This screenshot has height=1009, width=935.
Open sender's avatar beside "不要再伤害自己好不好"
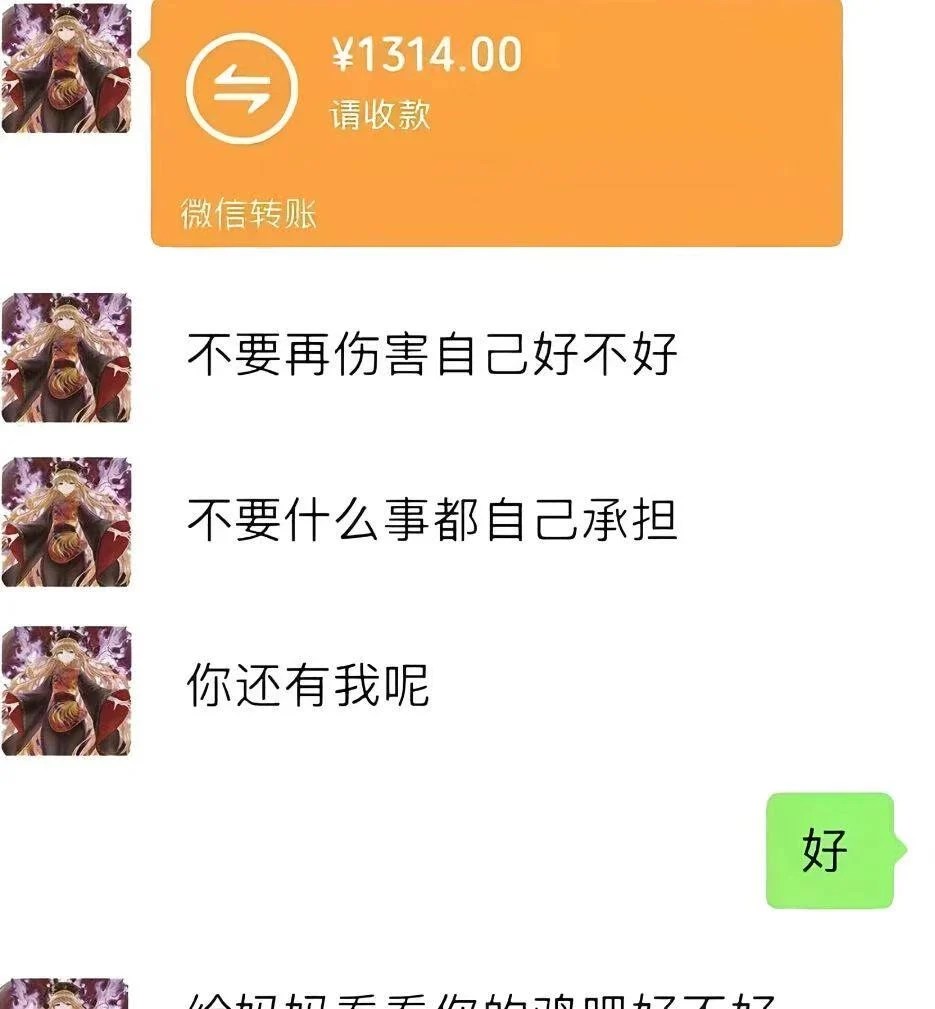pos(66,357)
